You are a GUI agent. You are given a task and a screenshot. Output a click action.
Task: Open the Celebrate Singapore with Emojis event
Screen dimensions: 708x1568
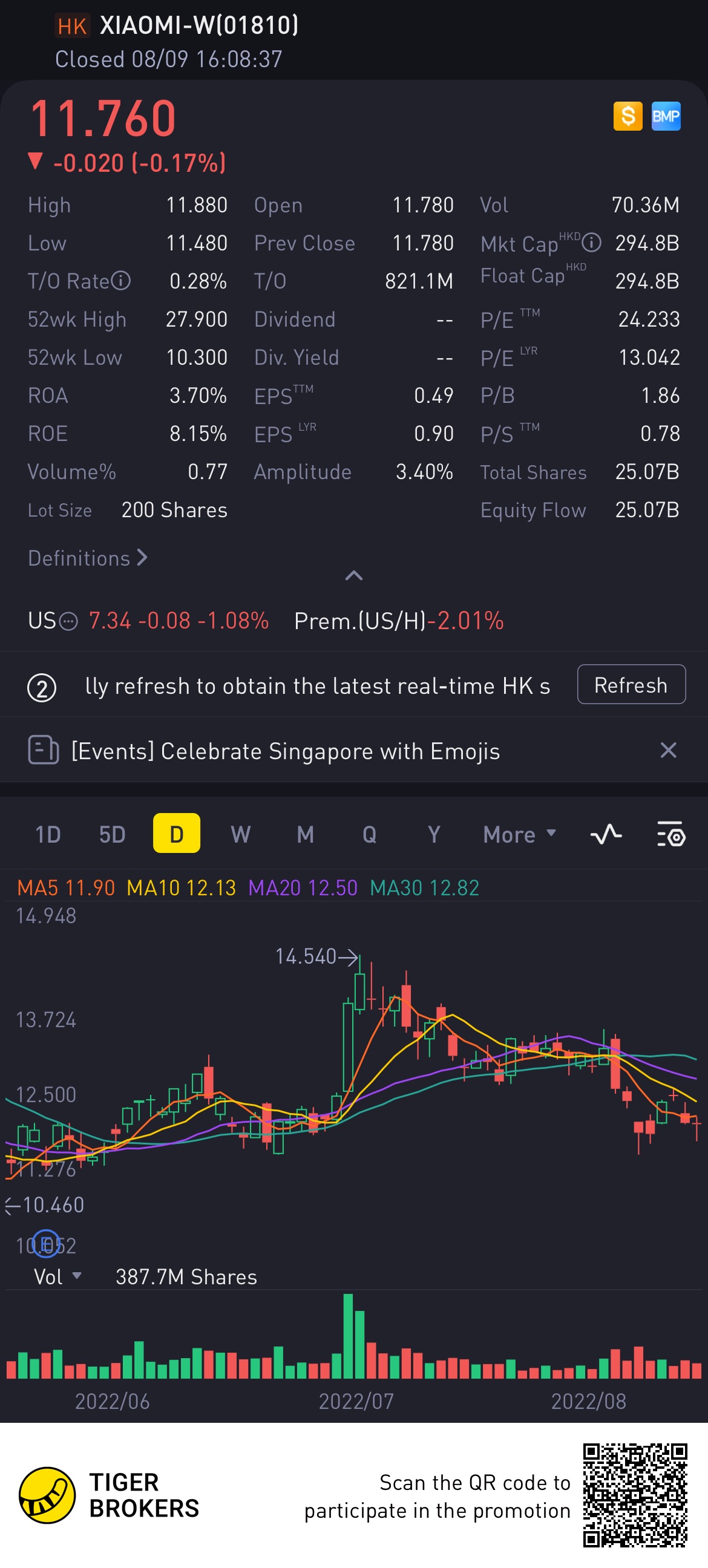tap(286, 751)
